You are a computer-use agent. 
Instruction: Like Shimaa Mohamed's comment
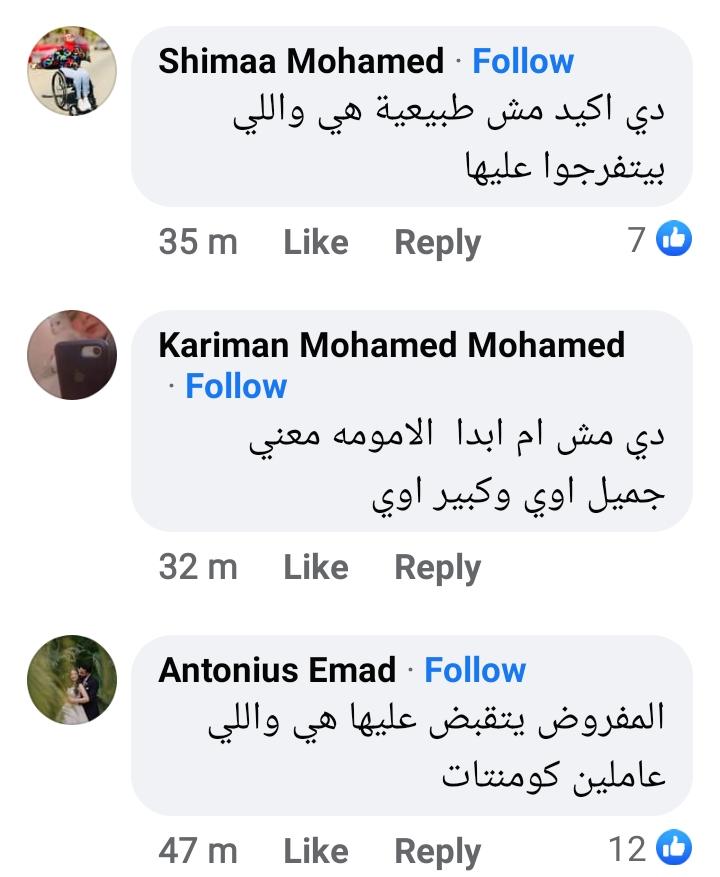click(x=315, y=242)
